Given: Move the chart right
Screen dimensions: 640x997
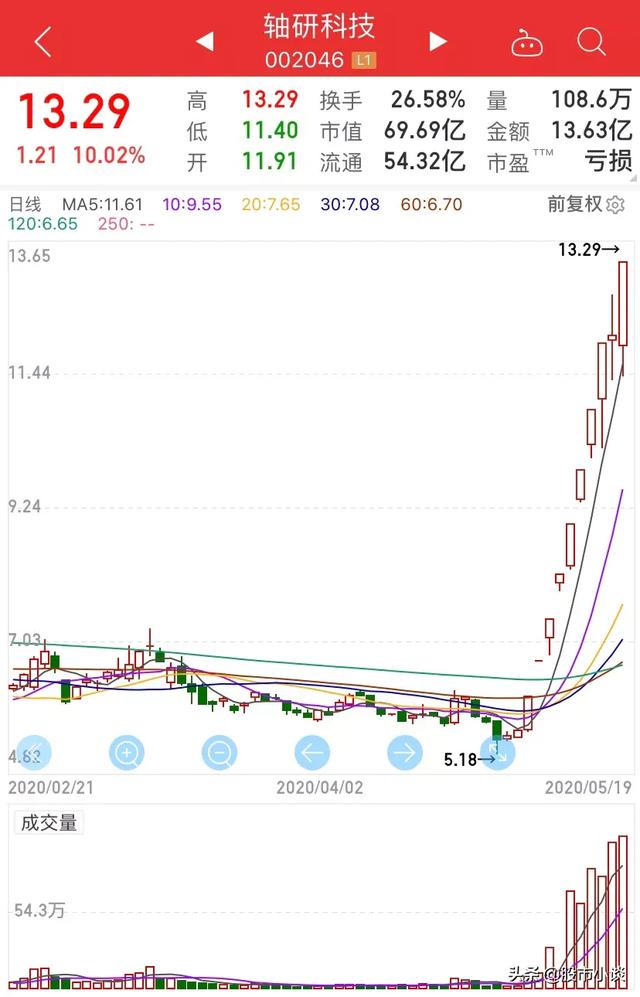Looking at the screenshot, I should (404, 752).
